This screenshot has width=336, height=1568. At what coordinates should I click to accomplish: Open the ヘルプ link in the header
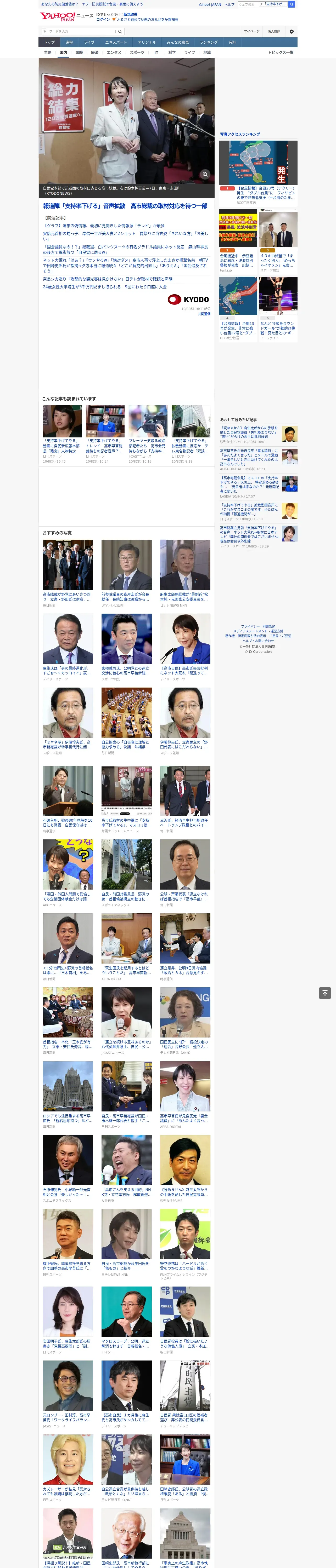click(x=229, y=4)
